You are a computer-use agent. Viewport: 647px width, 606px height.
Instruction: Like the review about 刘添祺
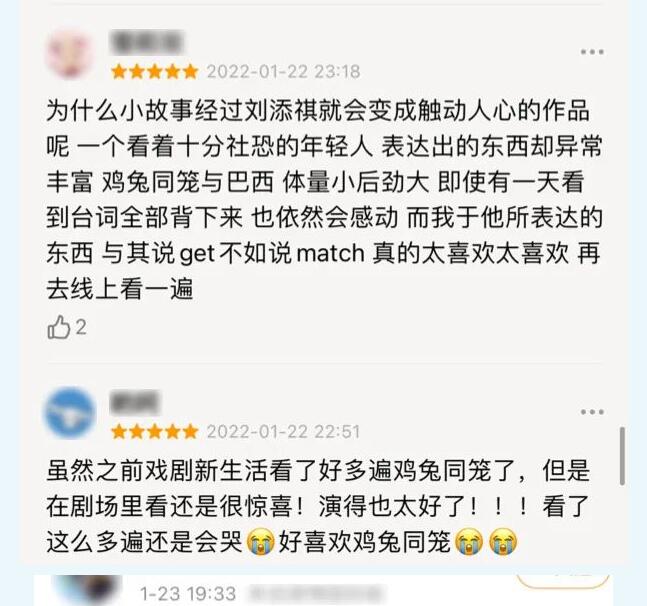[x=61, y=327]
